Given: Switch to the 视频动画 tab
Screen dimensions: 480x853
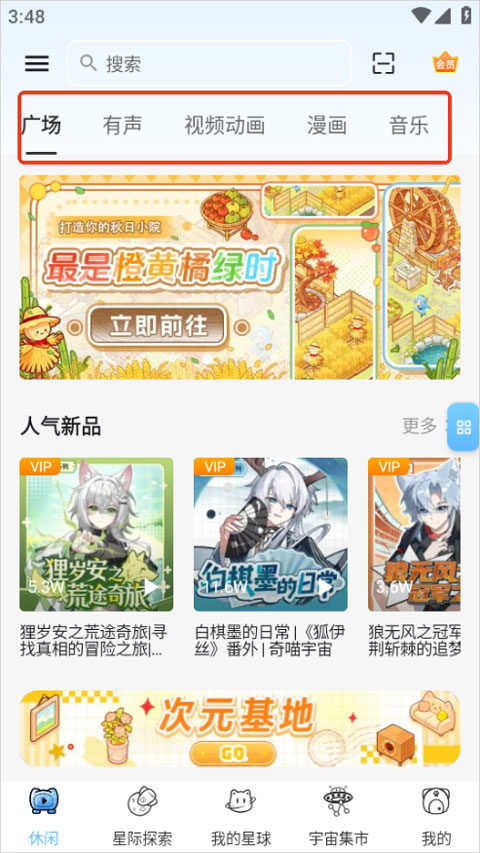Looking at the screenshot, I should [225, 126].
